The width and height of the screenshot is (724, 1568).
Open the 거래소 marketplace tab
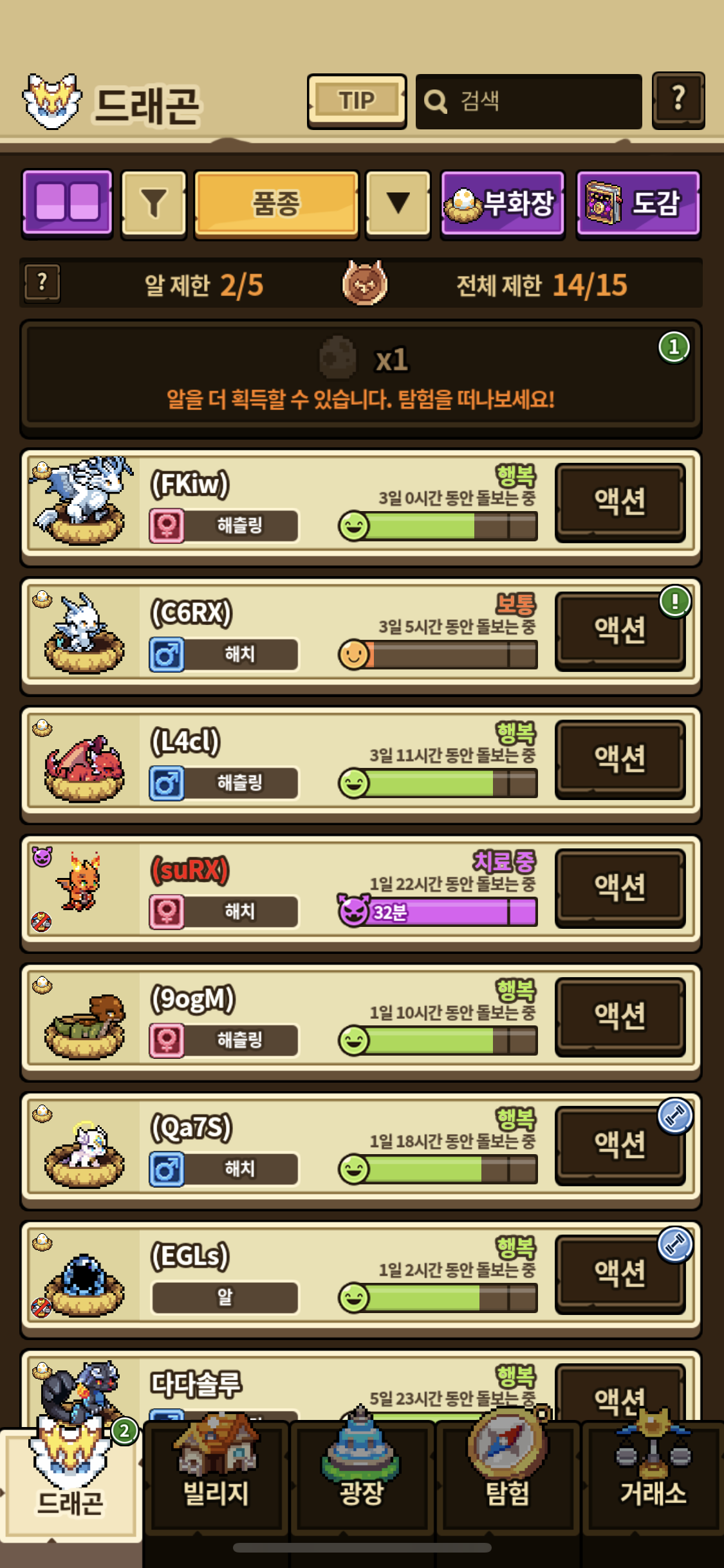[653, 1480]
